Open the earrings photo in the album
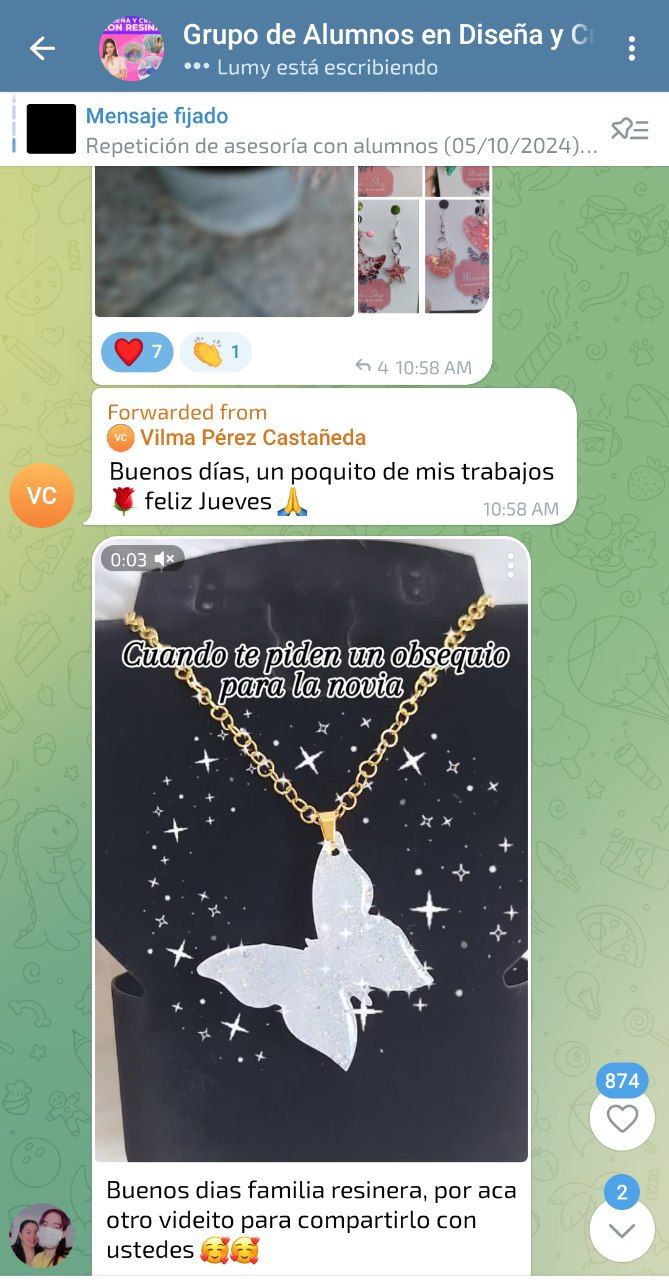 tap(388, 256)
